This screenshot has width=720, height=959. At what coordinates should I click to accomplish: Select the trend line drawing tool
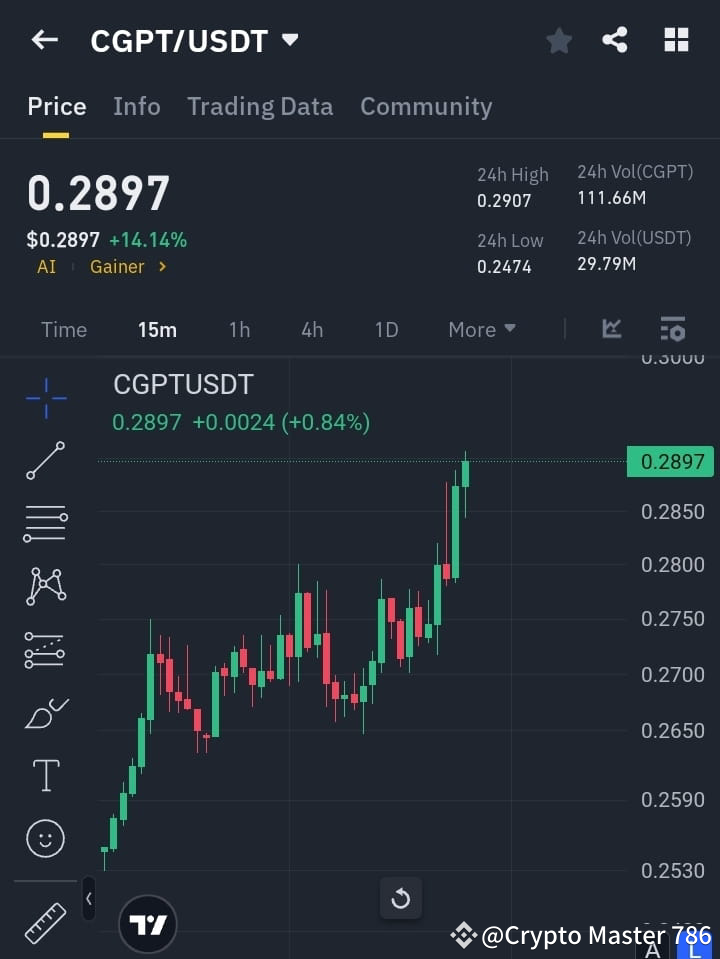[45, 461]
